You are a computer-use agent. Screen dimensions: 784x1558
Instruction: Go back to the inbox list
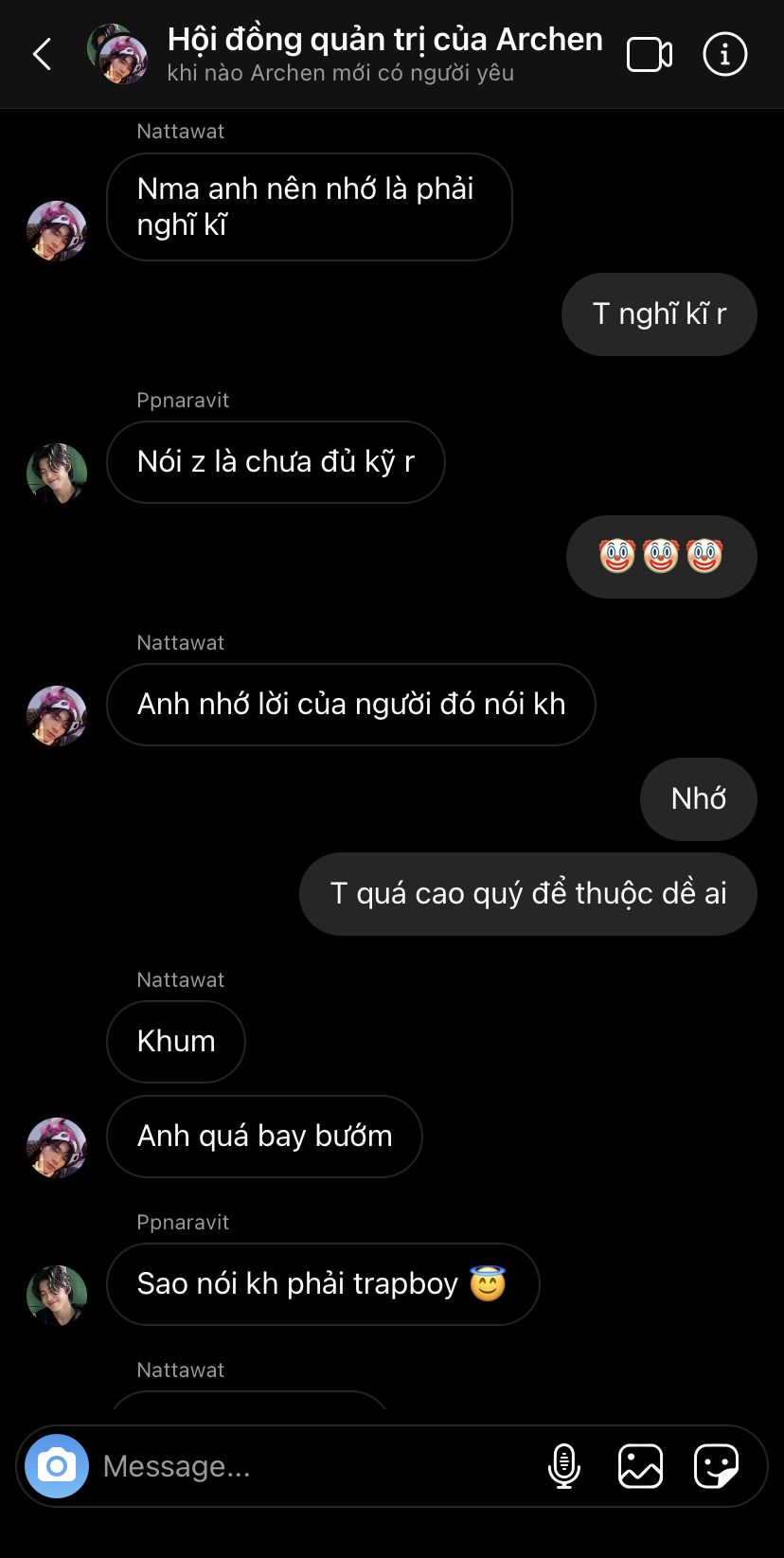[43, 54]
